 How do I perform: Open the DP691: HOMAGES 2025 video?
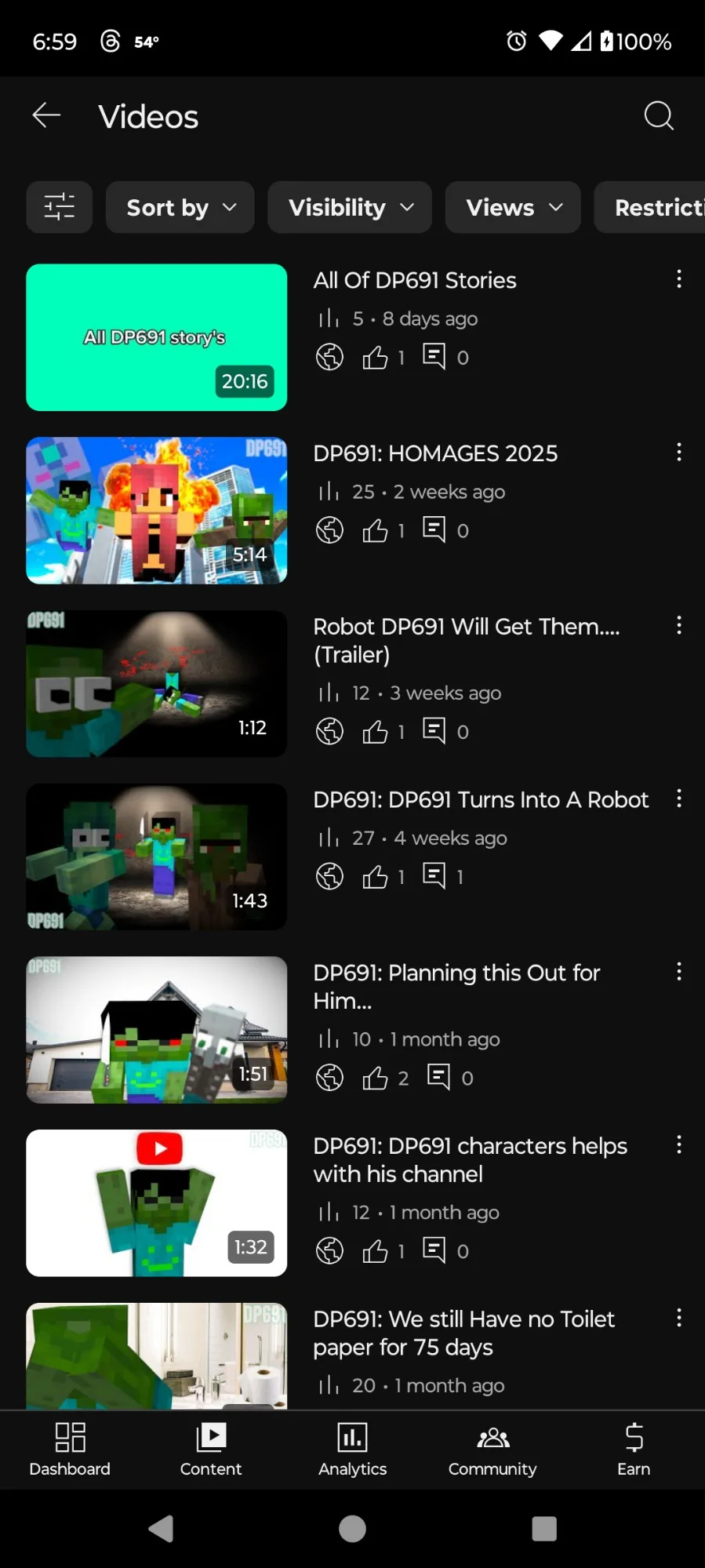click(435, 453)
